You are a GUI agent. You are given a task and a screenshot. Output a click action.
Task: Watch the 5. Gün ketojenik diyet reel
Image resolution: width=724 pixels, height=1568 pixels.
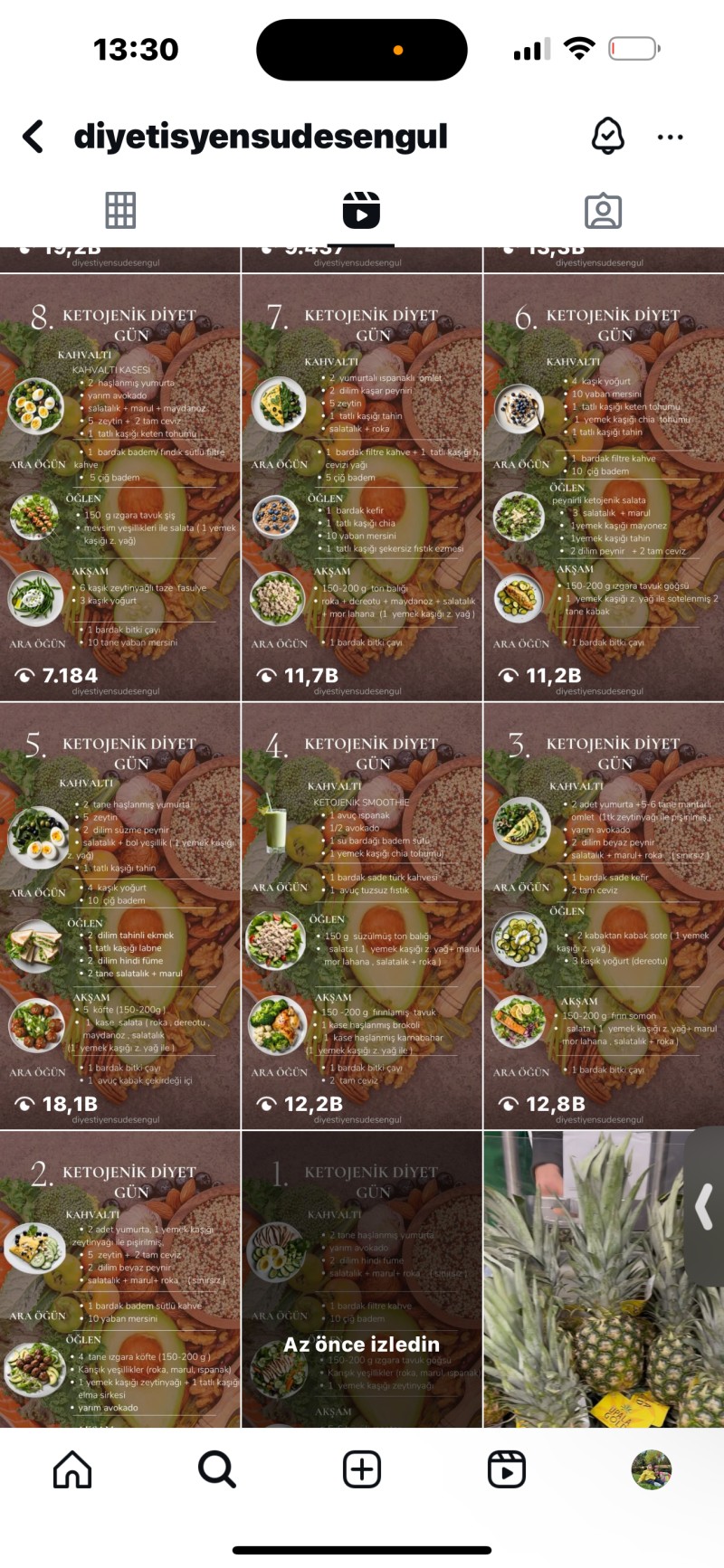pos(120,916)
